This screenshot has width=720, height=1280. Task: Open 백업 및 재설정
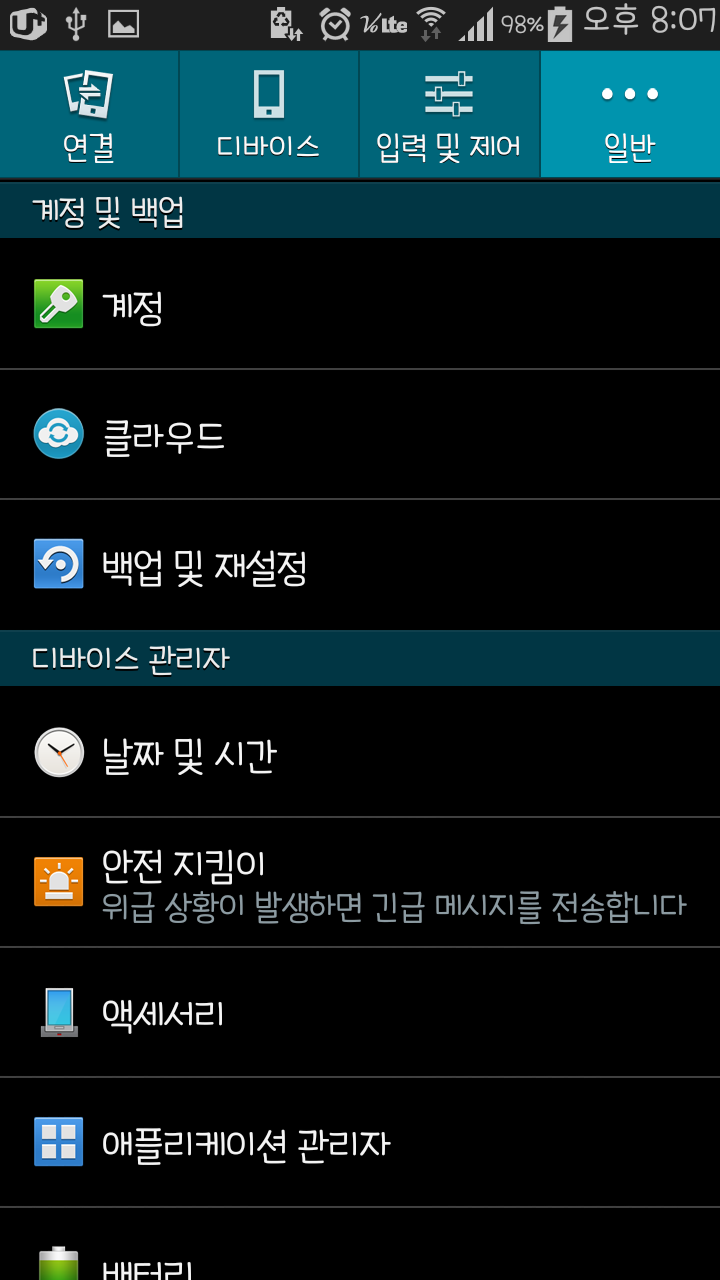coord(360,565)
